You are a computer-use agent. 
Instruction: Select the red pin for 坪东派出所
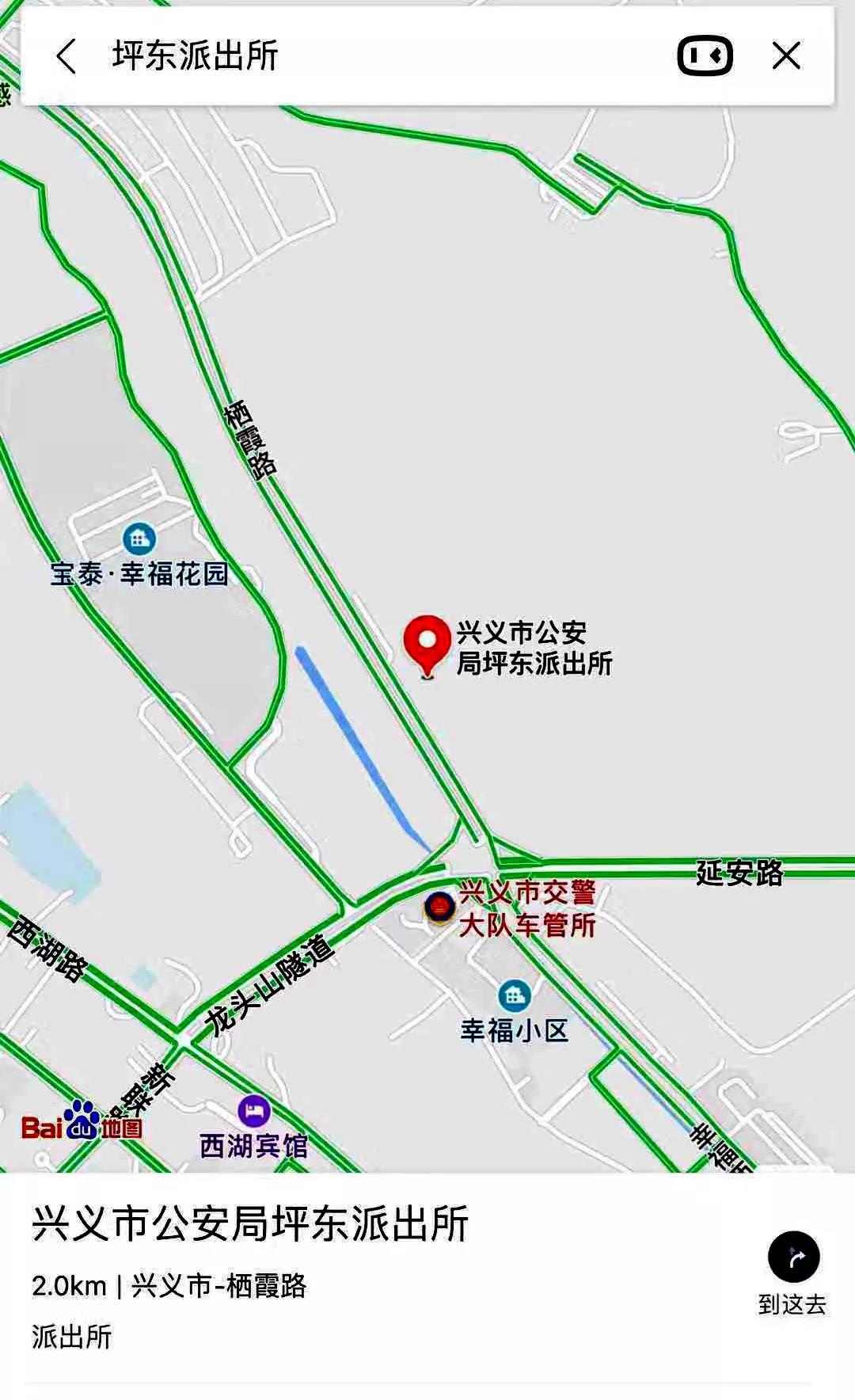tap(427, 643)
